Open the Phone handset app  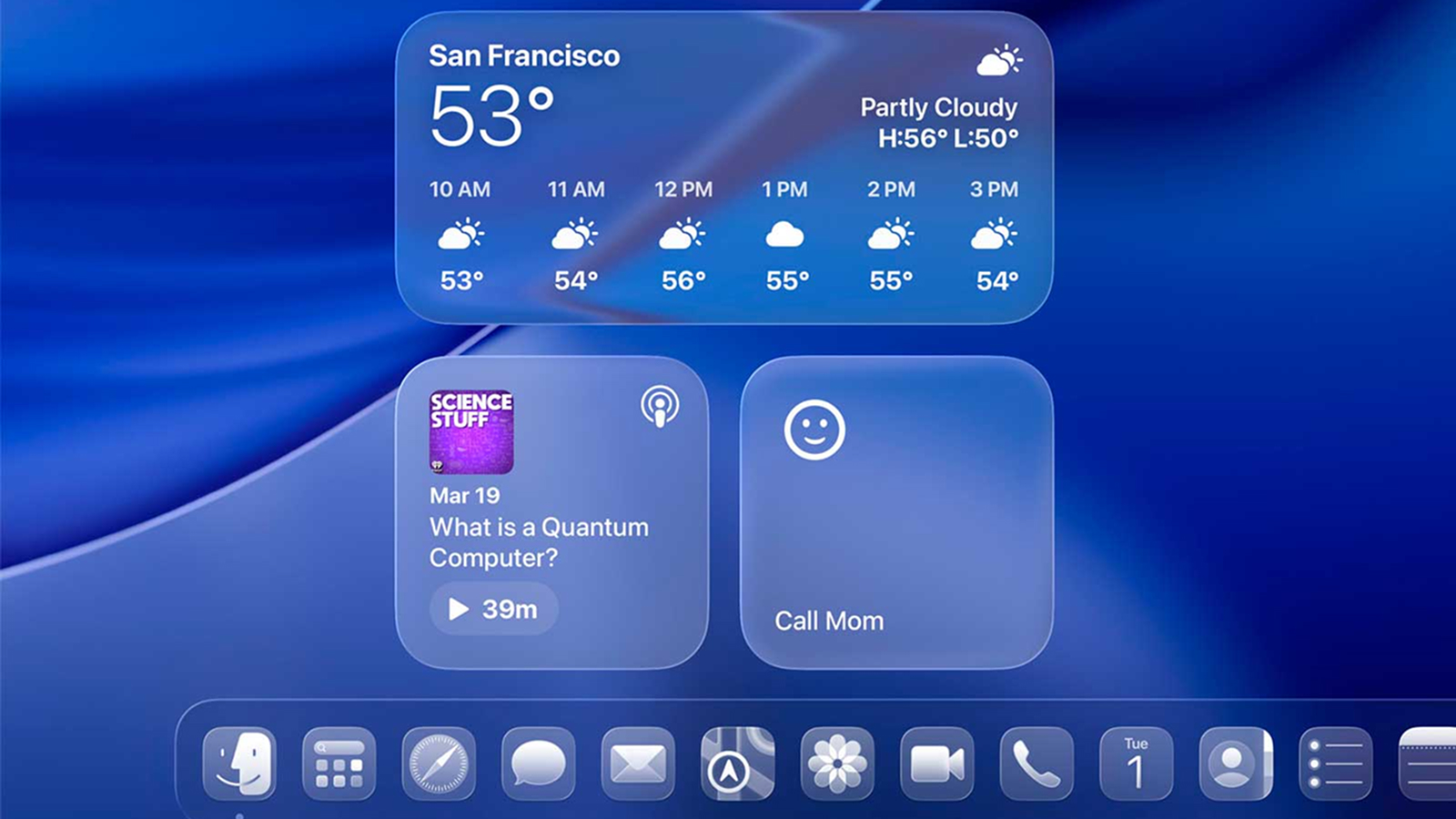[1036, 763]
